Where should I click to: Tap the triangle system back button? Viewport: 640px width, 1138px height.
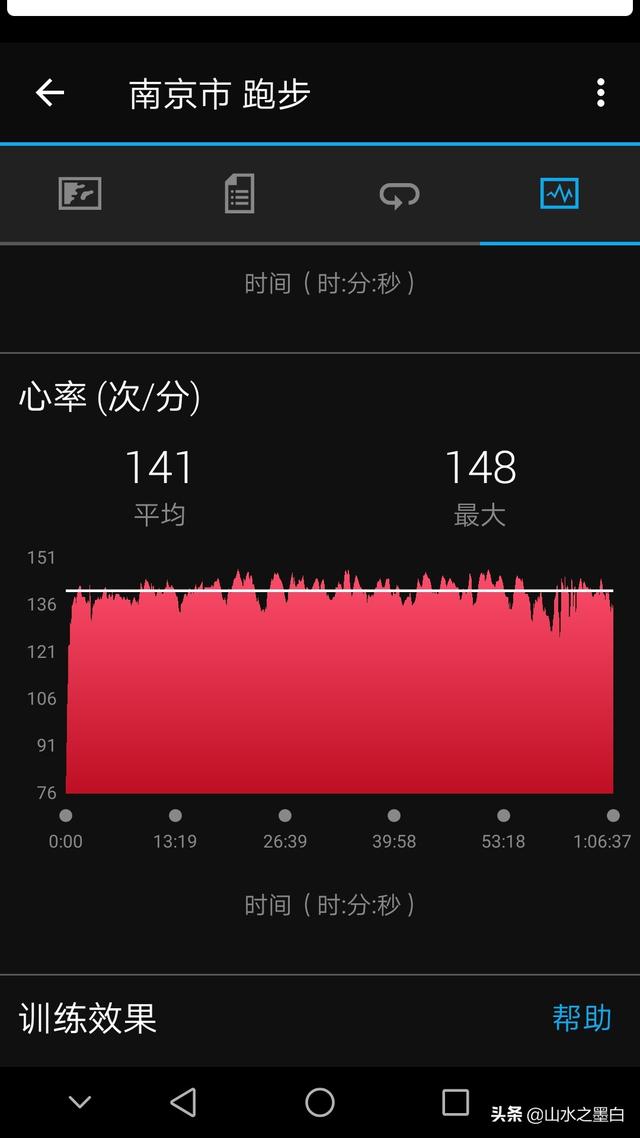(x=183, y=1102)
